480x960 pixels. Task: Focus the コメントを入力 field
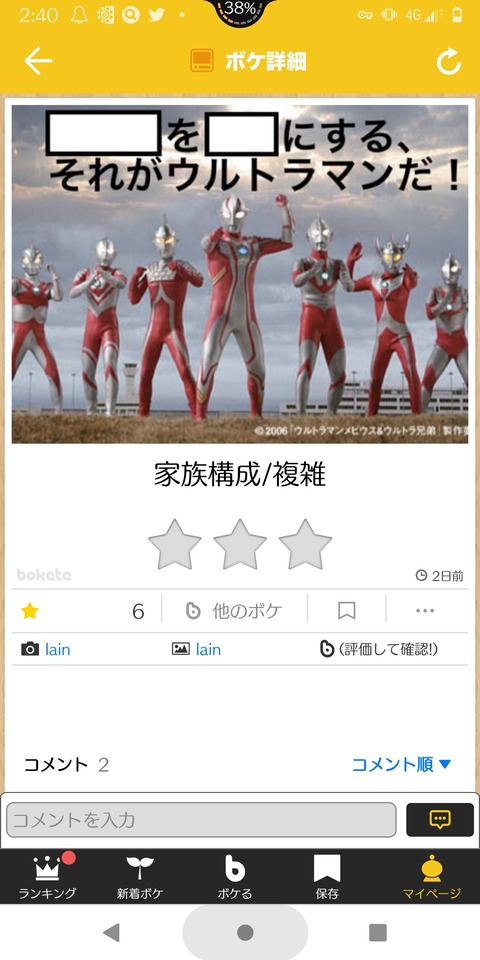[x=201, y=820]
